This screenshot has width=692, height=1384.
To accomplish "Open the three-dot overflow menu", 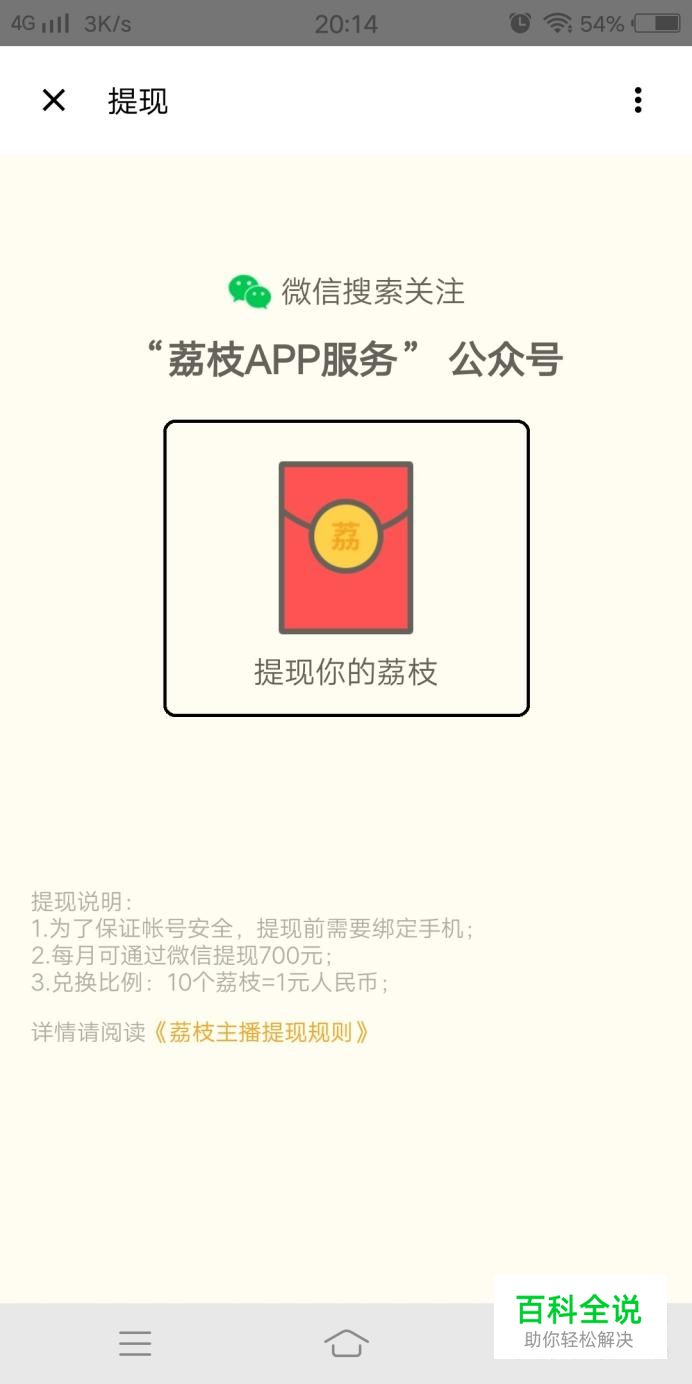I will [638, 100].
